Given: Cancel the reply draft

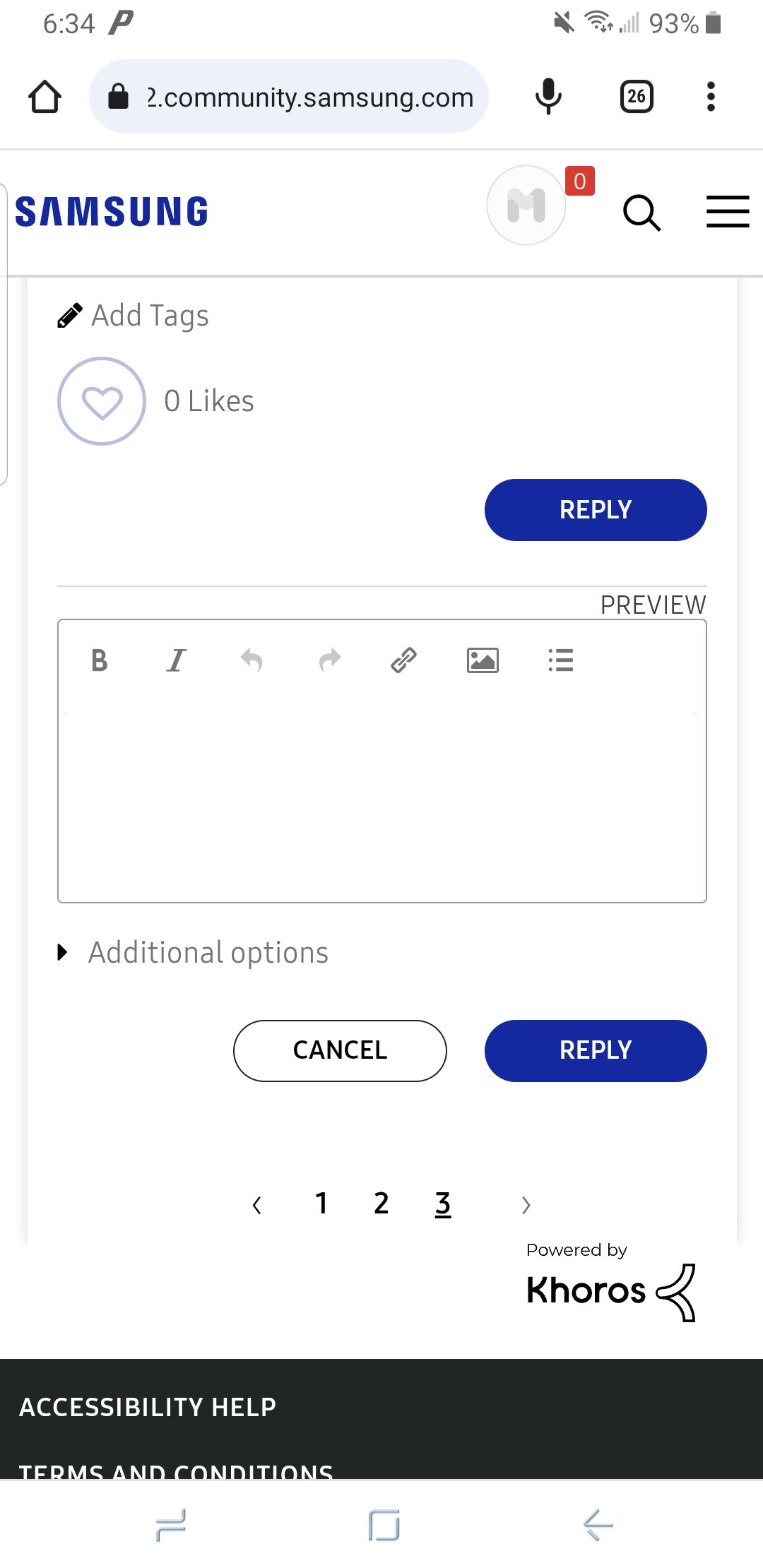Looking at the screenshot, I should tap(339, 1050).
